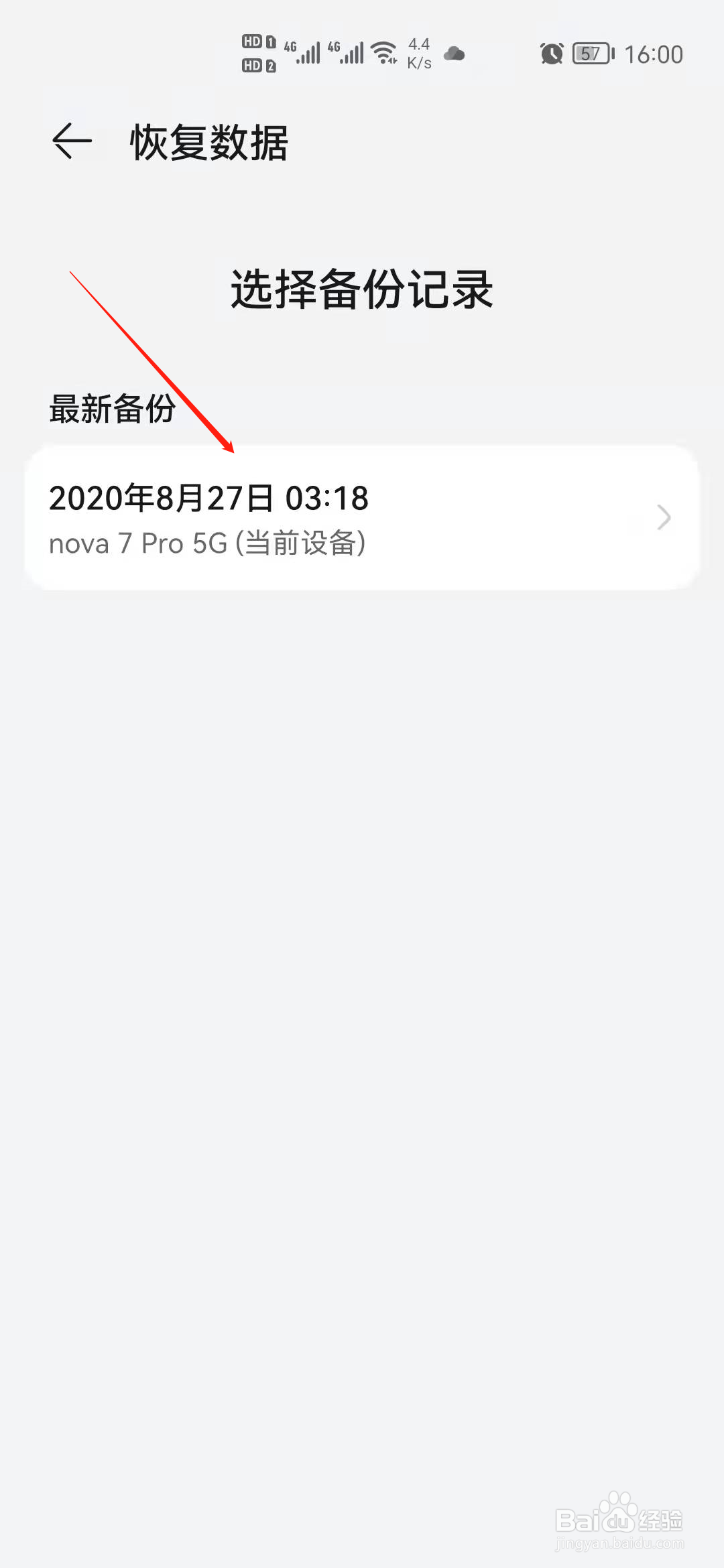This screenshot has width=724, height=1568.
Task: Go back from 恢复数据 screen
Action: click(72, 141)
